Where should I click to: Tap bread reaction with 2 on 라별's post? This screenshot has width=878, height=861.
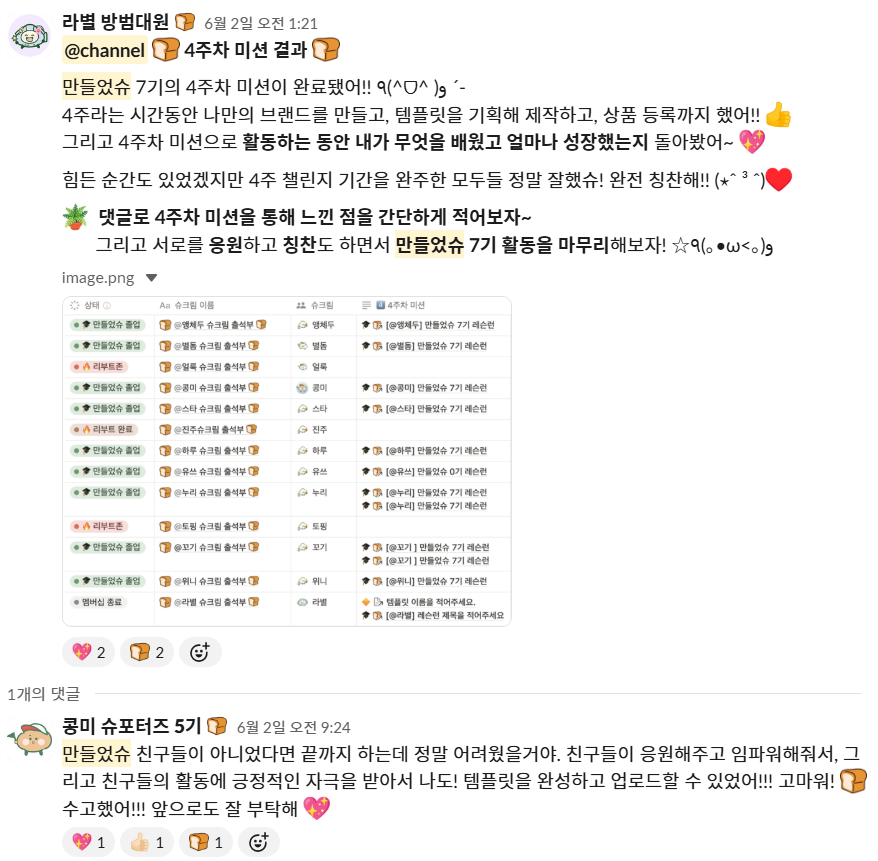[x=146, y=652]
